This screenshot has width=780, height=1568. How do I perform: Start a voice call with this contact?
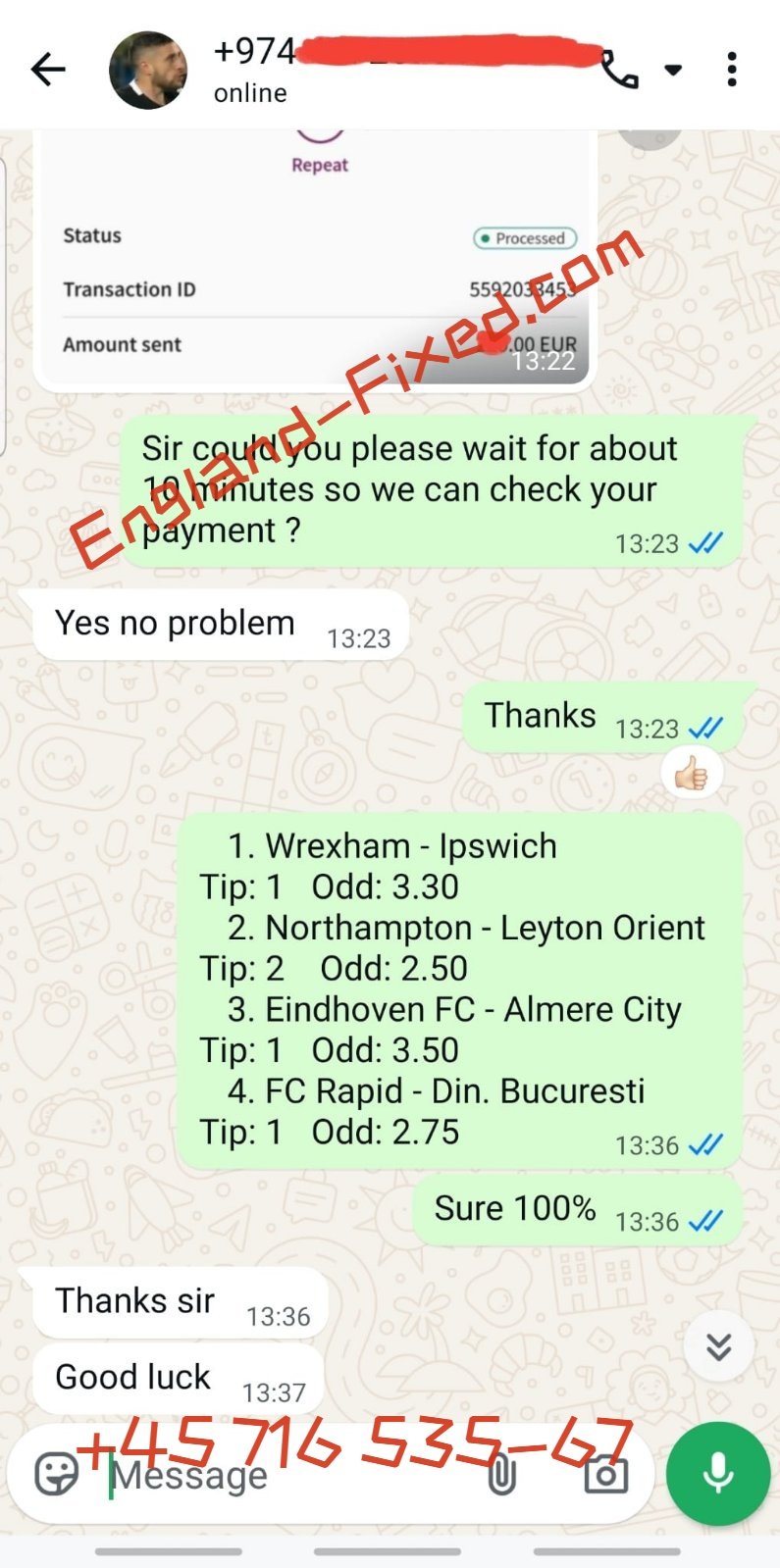coord(620,70)
